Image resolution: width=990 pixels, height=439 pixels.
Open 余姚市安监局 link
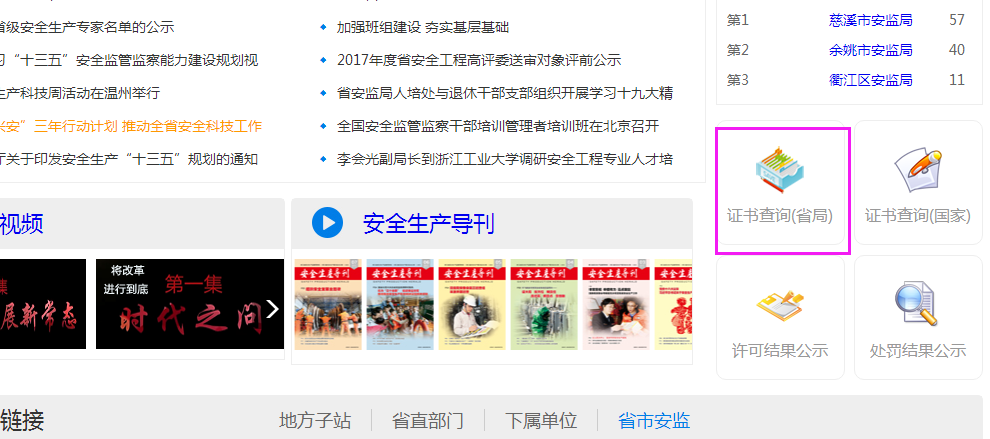click(870, 50)
